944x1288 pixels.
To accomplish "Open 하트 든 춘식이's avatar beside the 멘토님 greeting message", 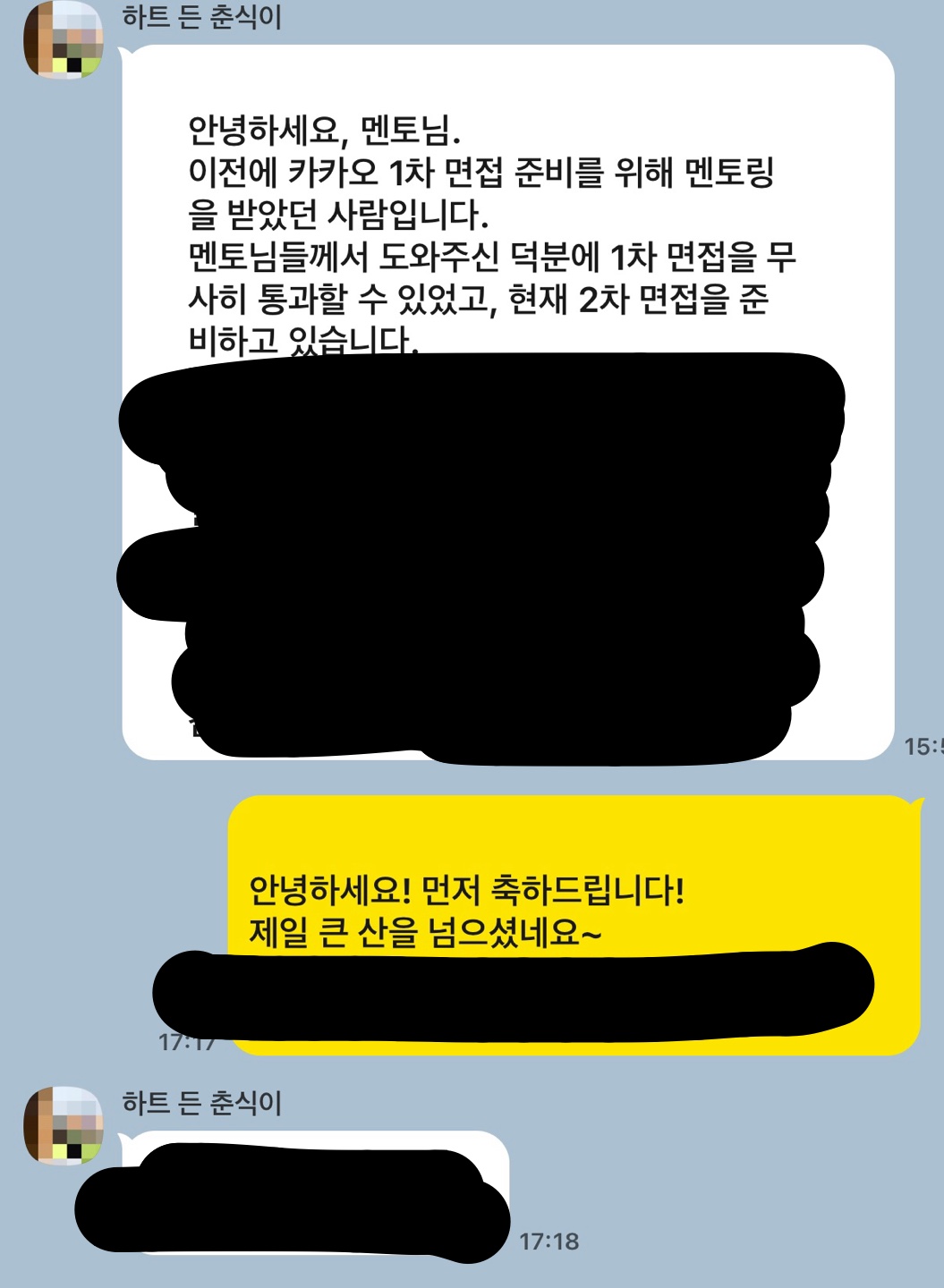I will tap(63, 40).
